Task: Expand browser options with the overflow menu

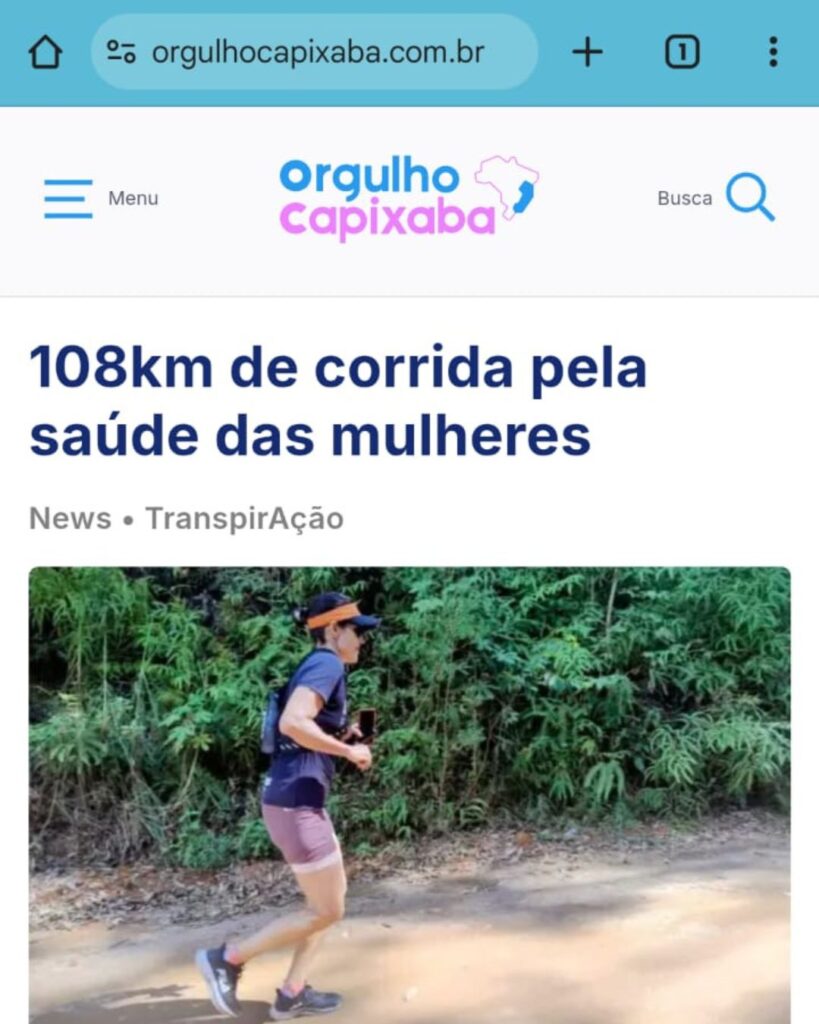Action: 773,48
